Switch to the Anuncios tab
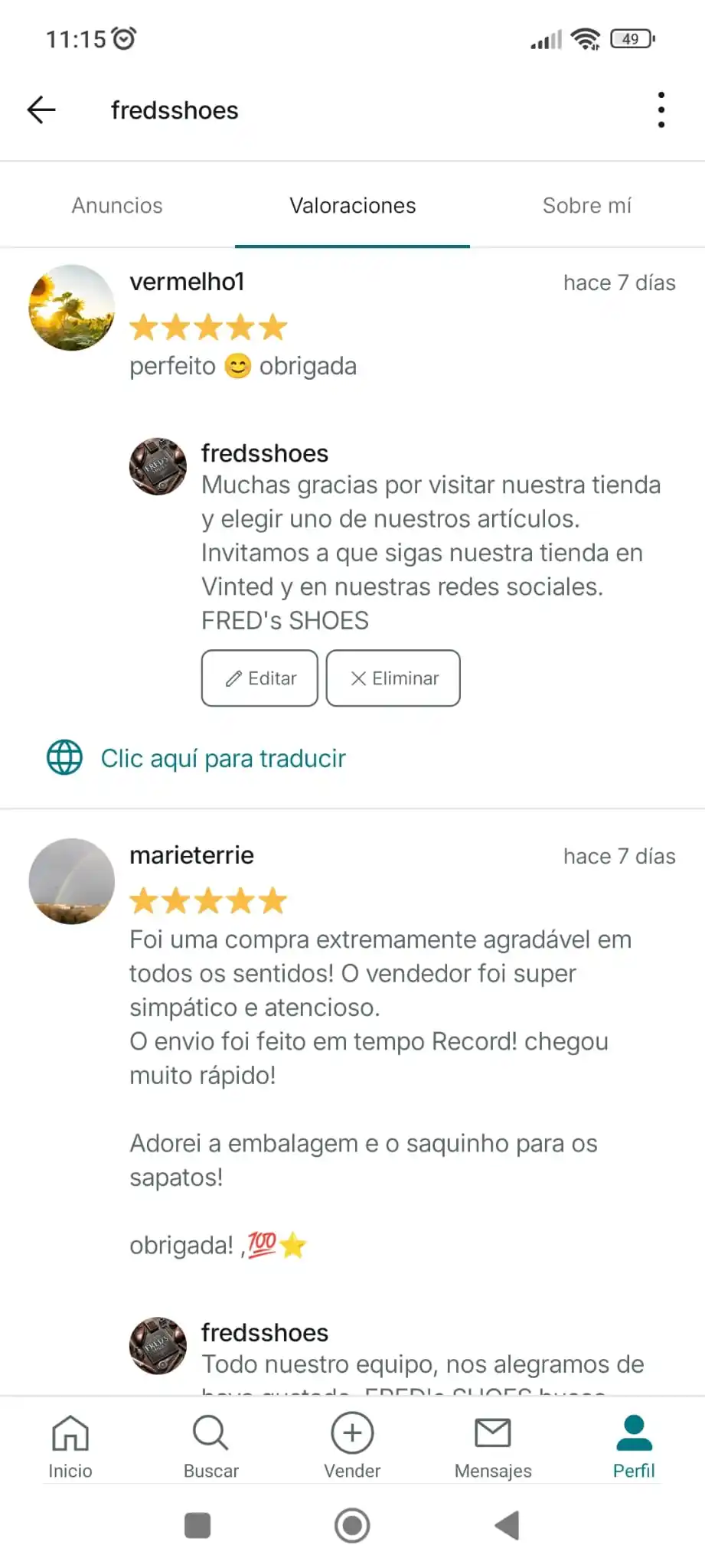This screenshot has height=1568, width=705. (x=117, y=205)
